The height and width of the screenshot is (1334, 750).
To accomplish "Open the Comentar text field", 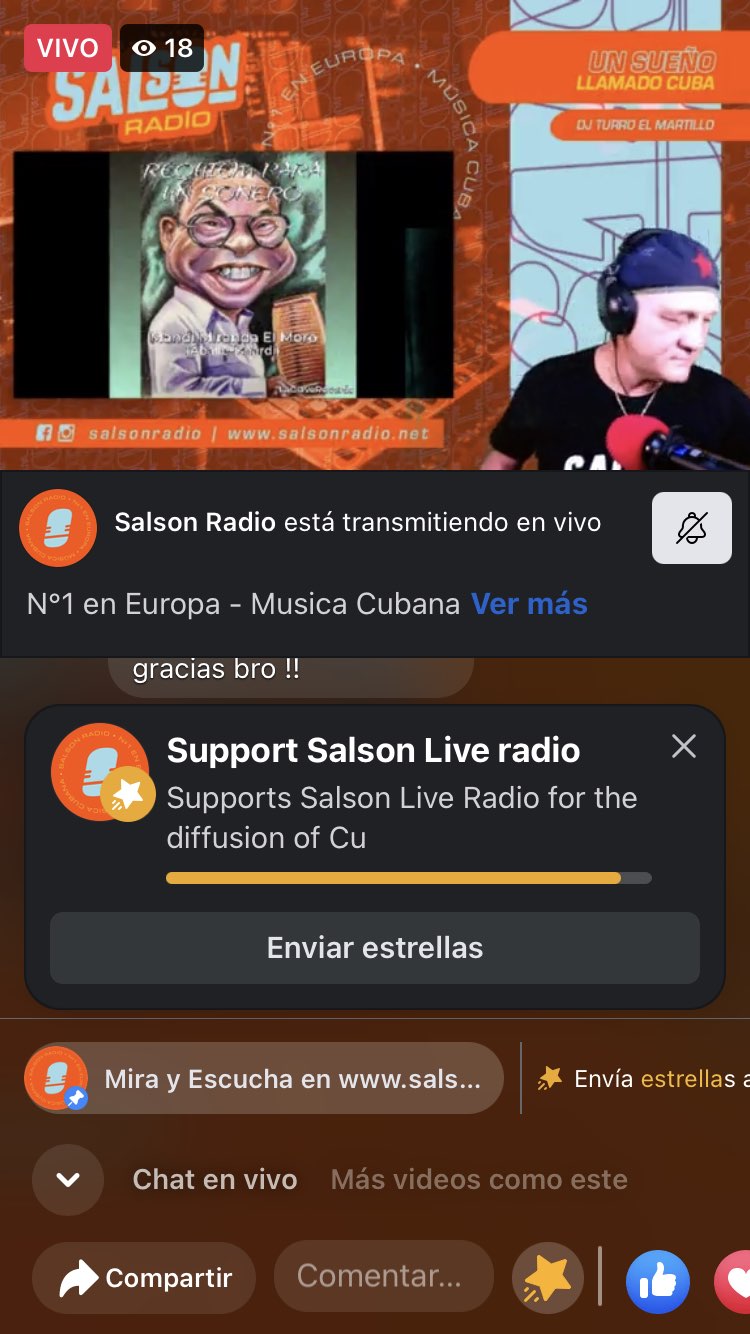I will [384, 1277].
